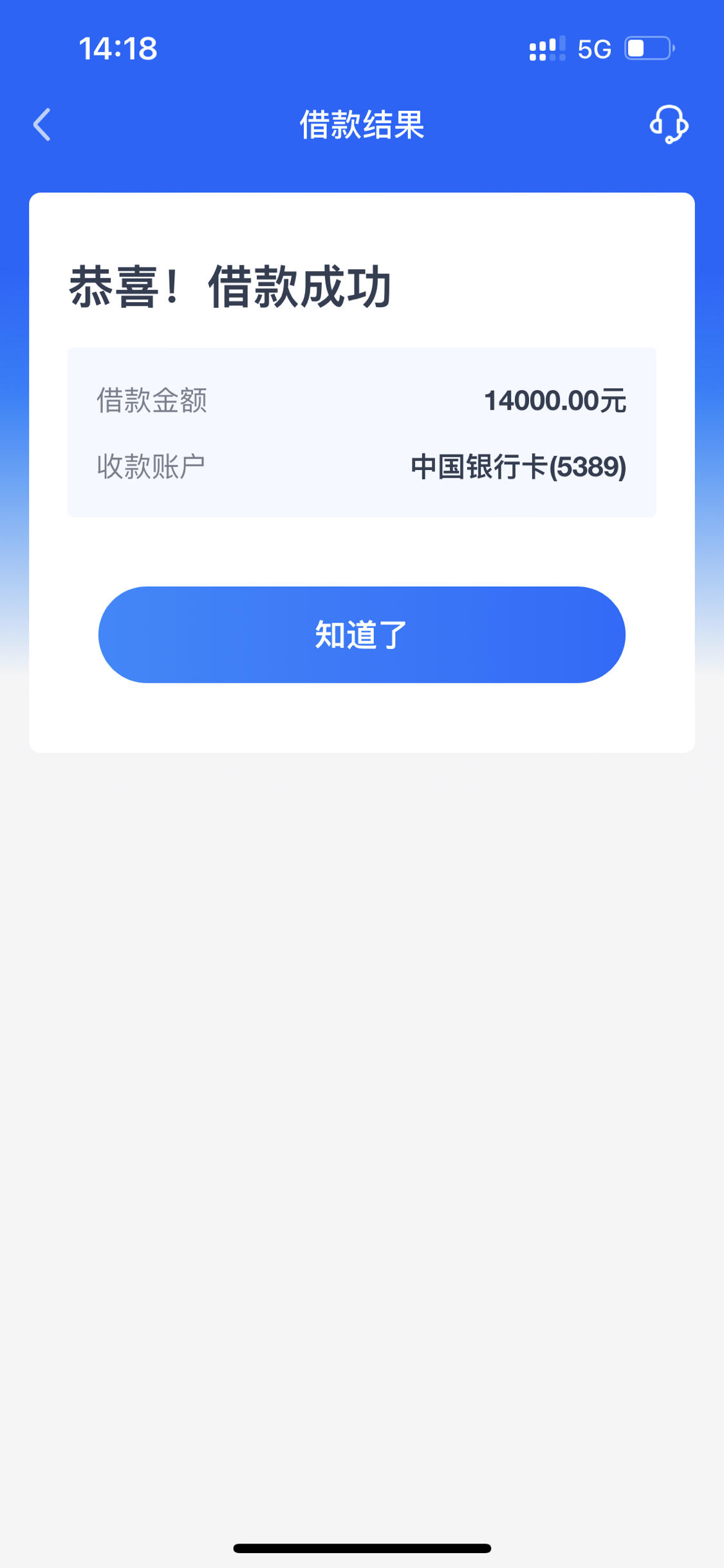Screen dimensions: 724x1568
Task: Tap the 知道了 button
Action: coord(362,635)
